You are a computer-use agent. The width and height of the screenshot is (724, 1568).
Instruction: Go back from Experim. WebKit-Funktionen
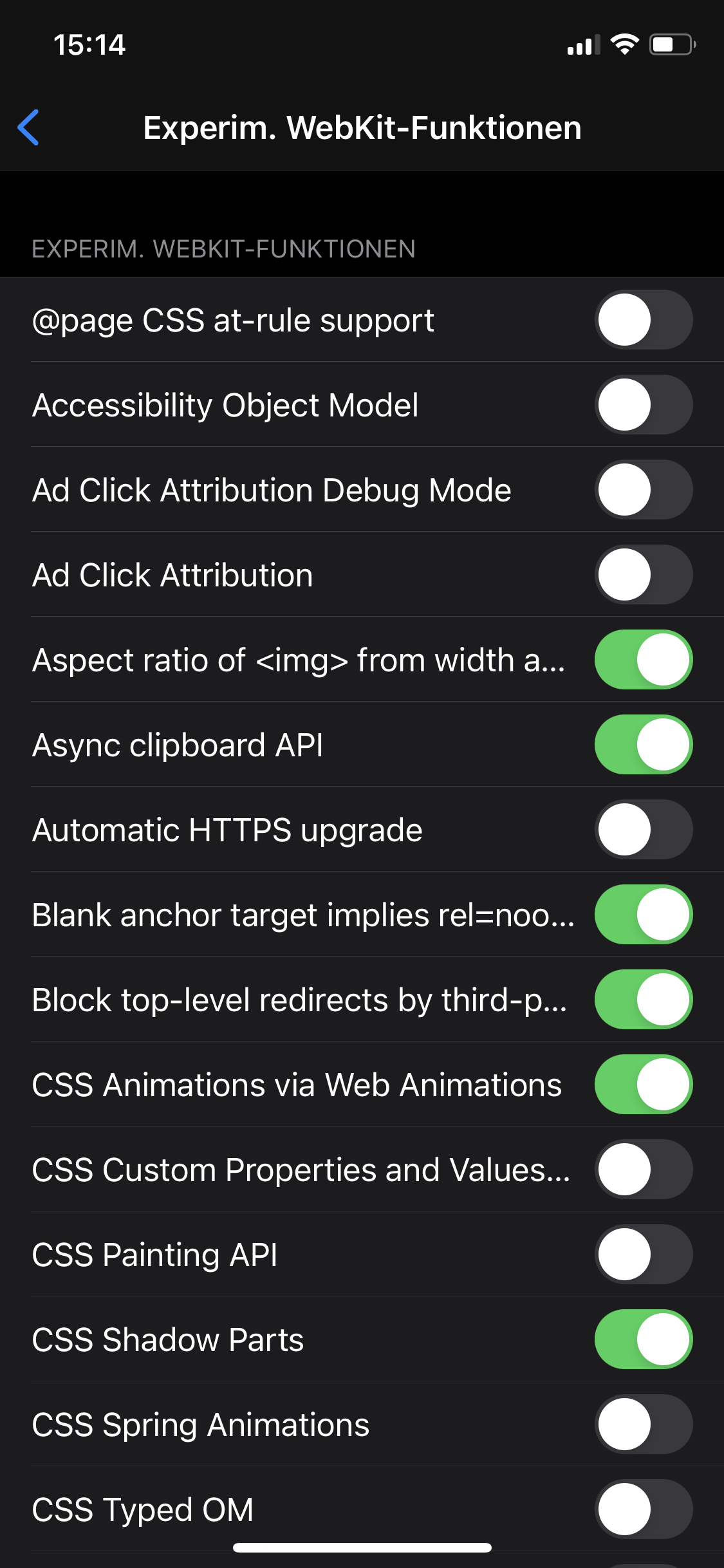pyautogui.click(x=29, y=127)
